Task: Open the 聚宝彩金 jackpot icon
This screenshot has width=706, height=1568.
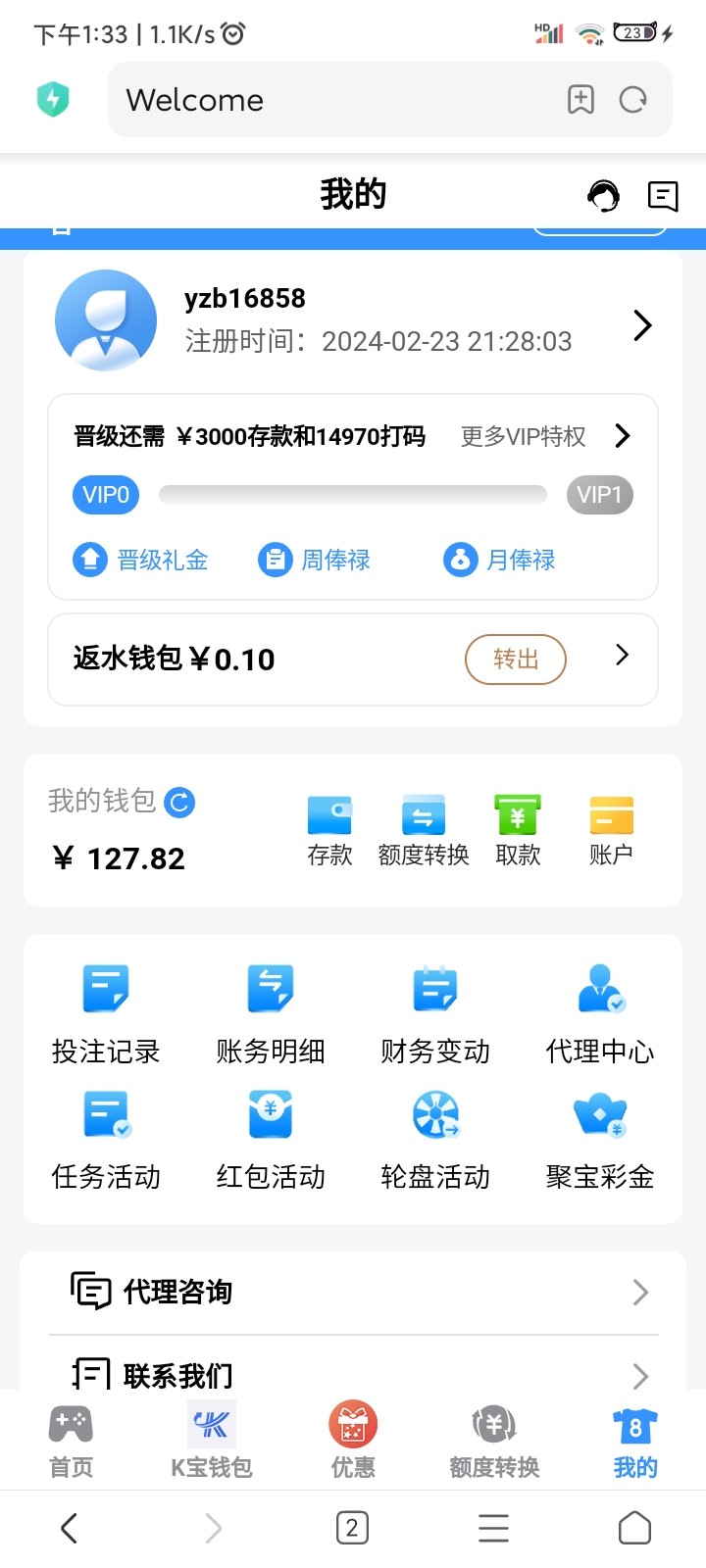Action: click(x=599, y=1137)
